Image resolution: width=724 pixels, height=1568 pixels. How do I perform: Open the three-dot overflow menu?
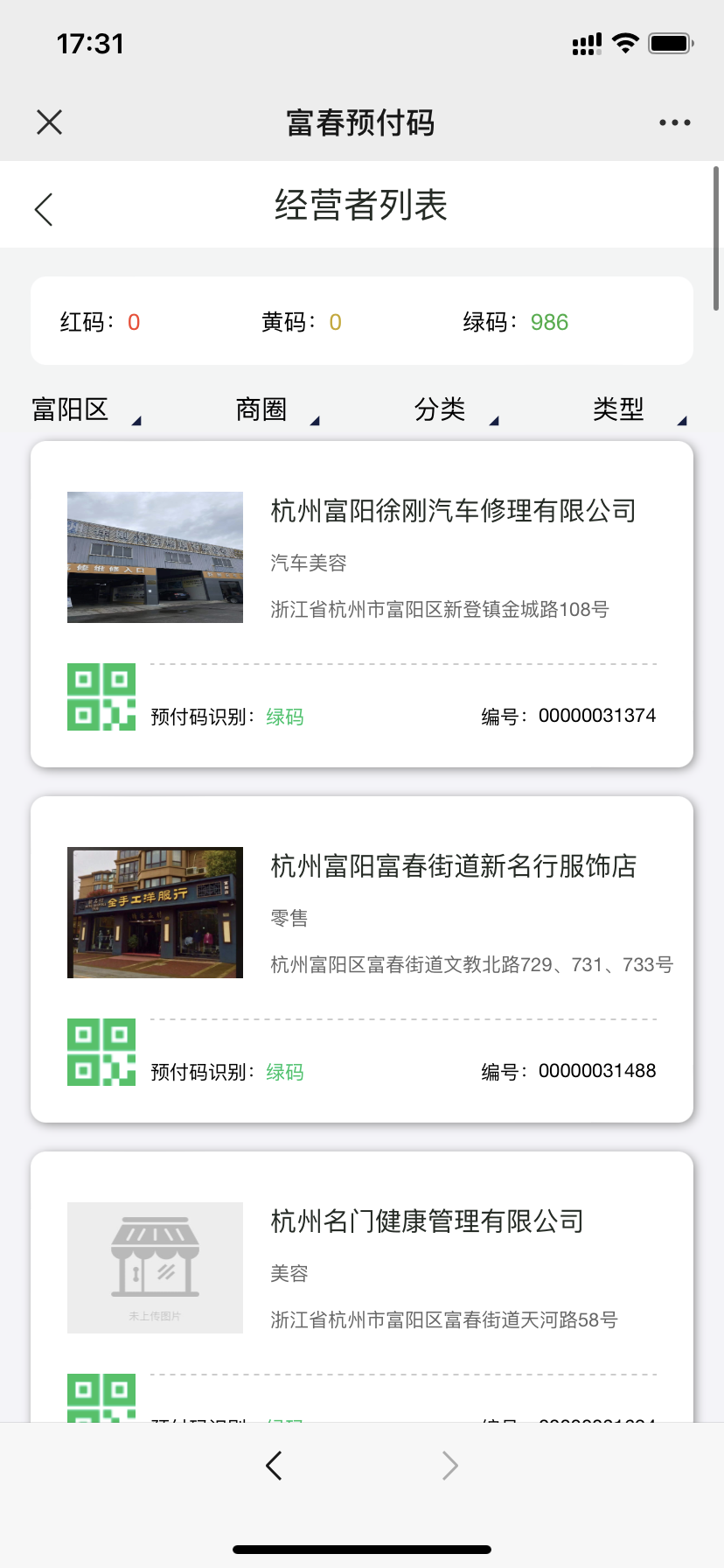coord(675,122)
